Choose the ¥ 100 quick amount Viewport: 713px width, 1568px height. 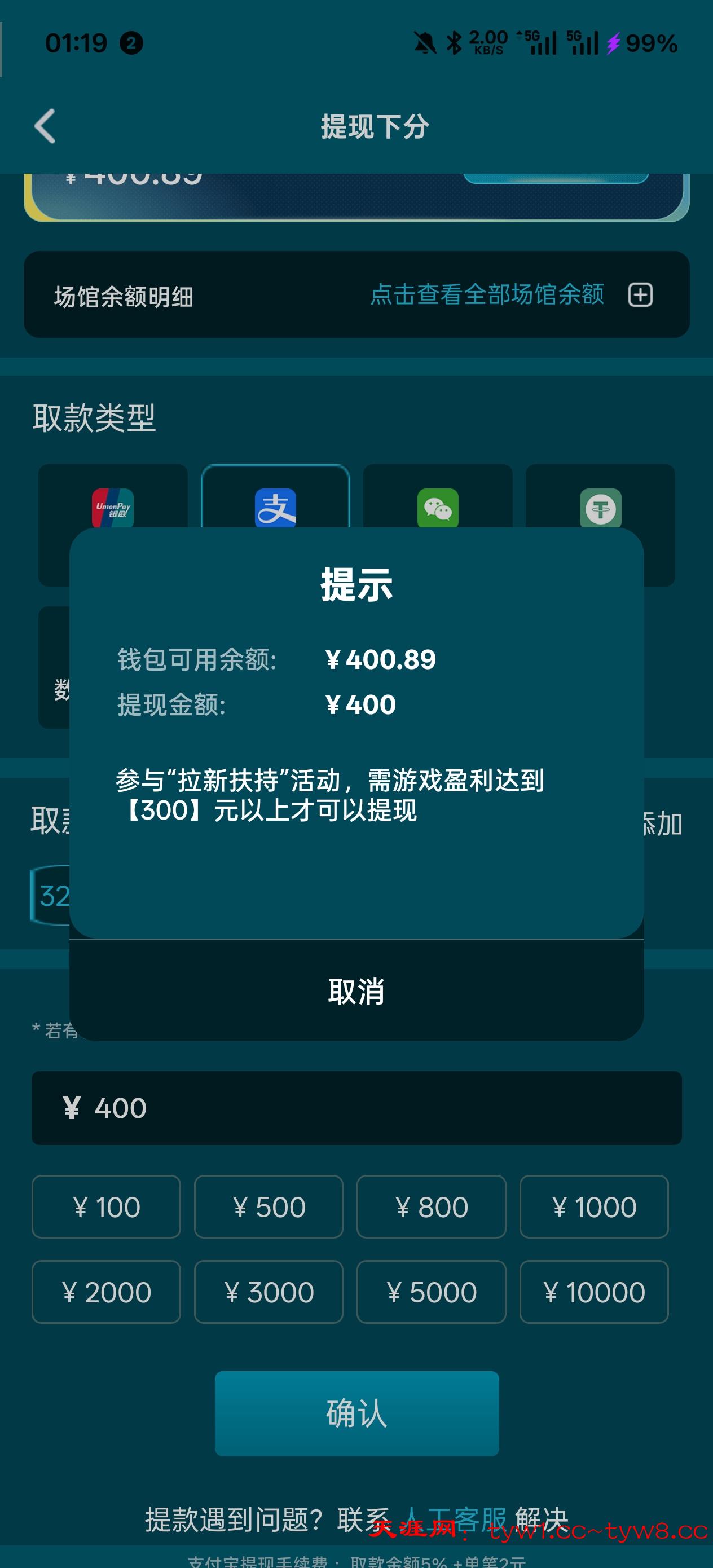tap(107, 1207)
